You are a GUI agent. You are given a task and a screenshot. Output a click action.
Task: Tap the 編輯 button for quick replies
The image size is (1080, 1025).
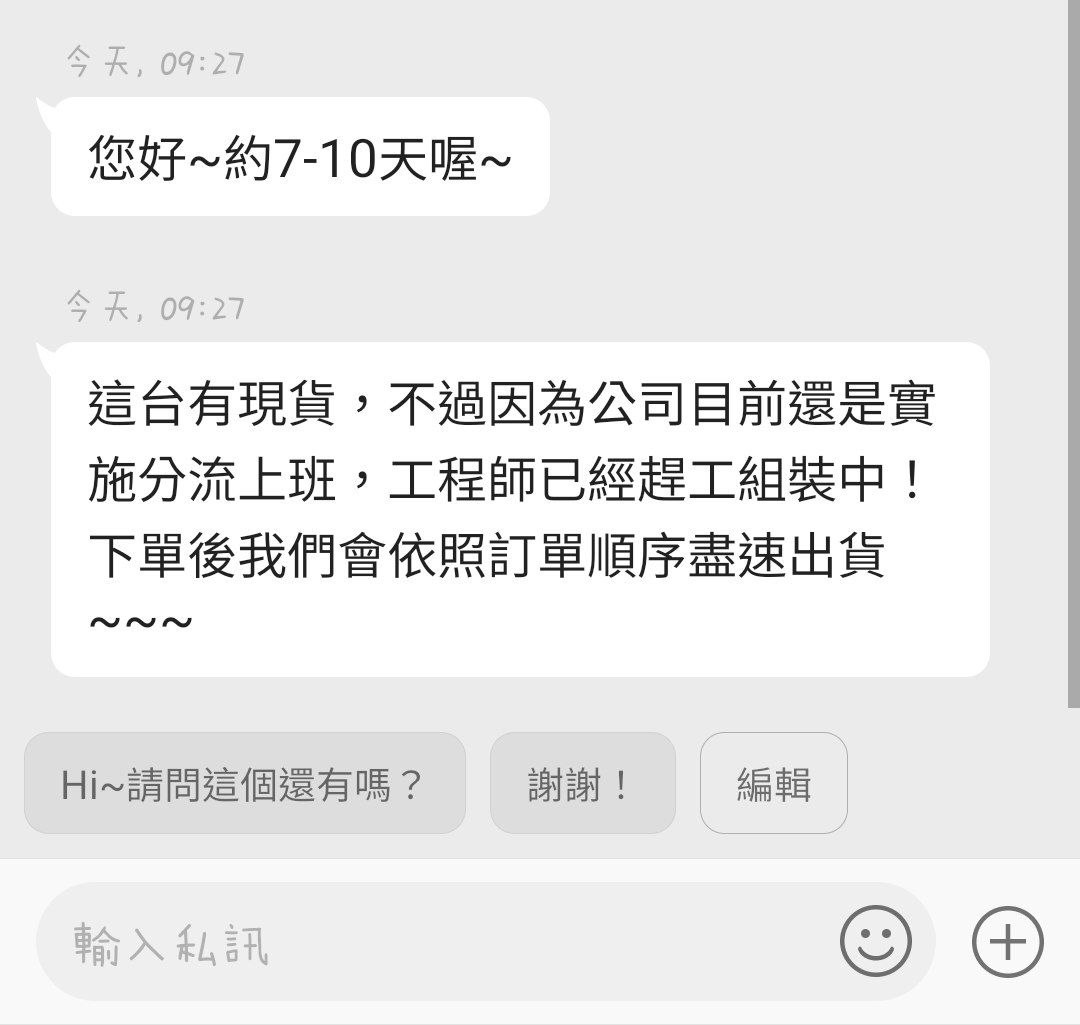pos(773,783)
